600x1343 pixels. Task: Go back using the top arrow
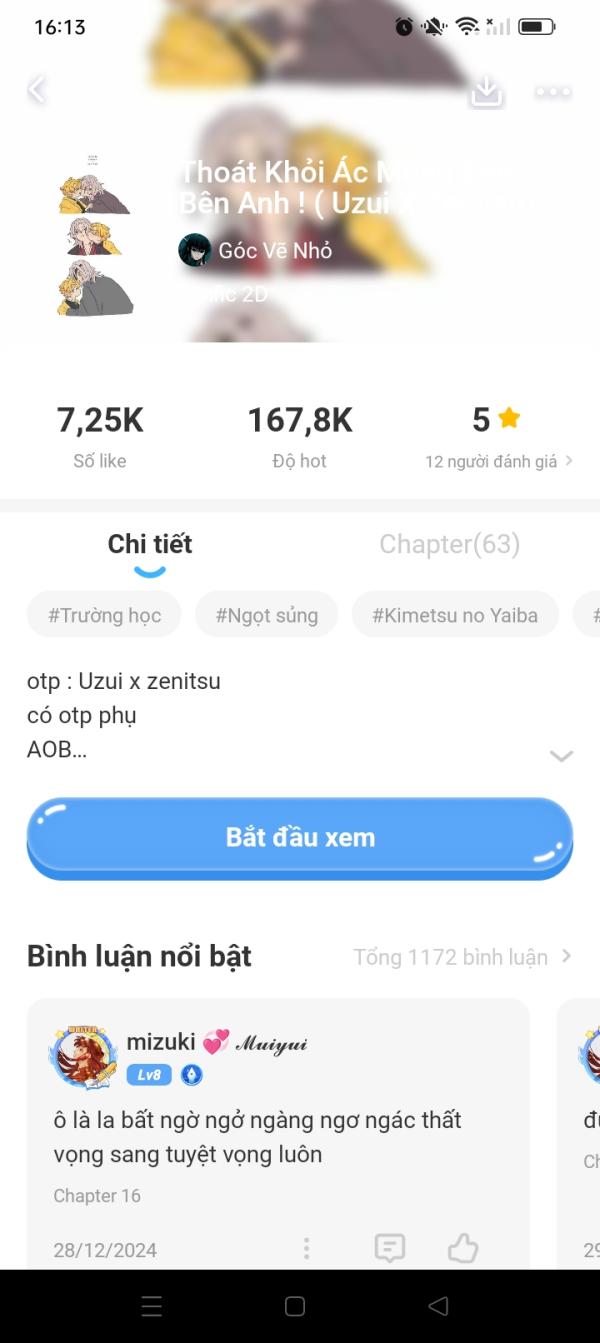click(x=37, y=90)
